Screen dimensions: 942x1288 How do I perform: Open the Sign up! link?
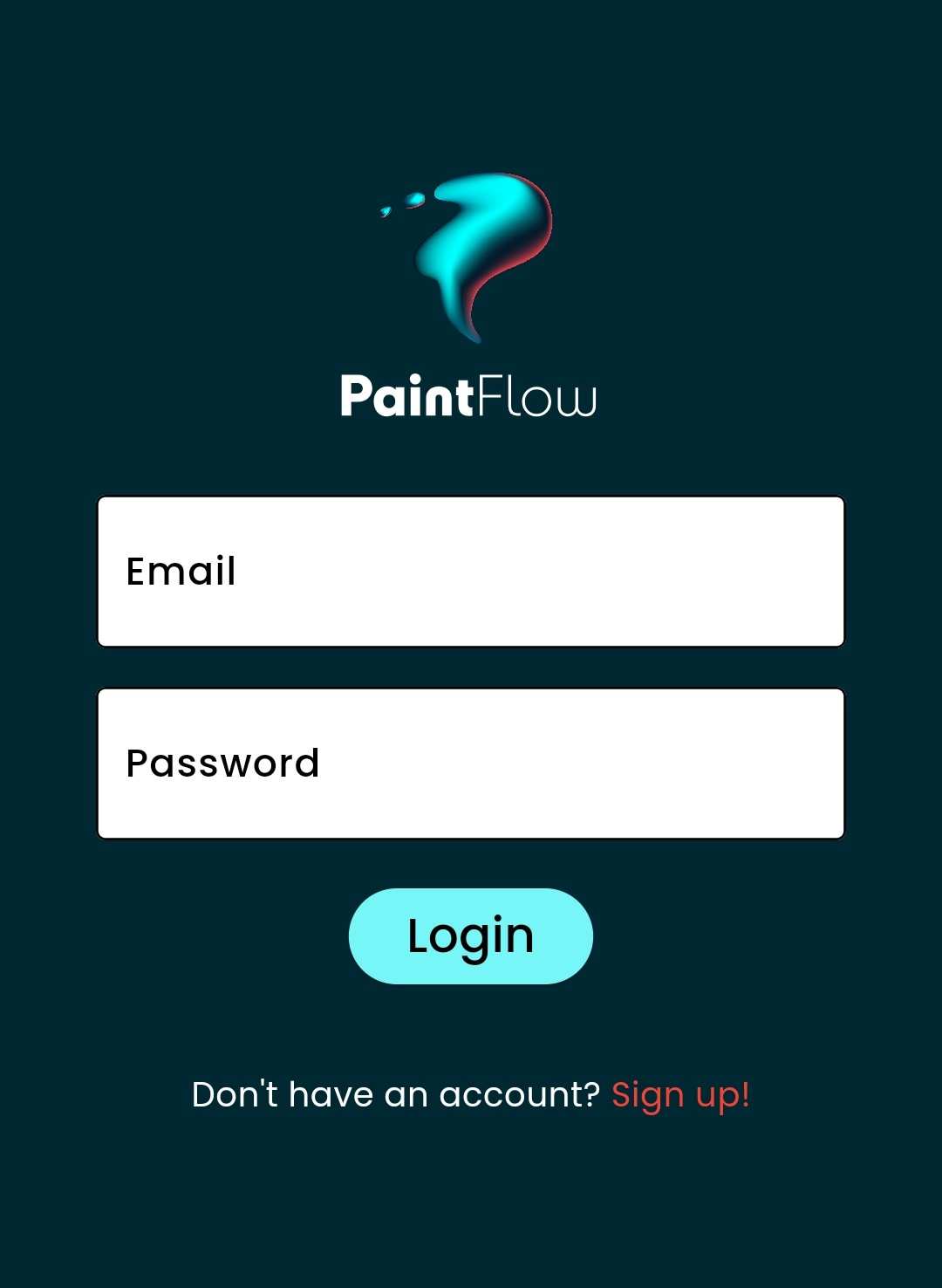pyautogui.click(x=680, y=1095)
